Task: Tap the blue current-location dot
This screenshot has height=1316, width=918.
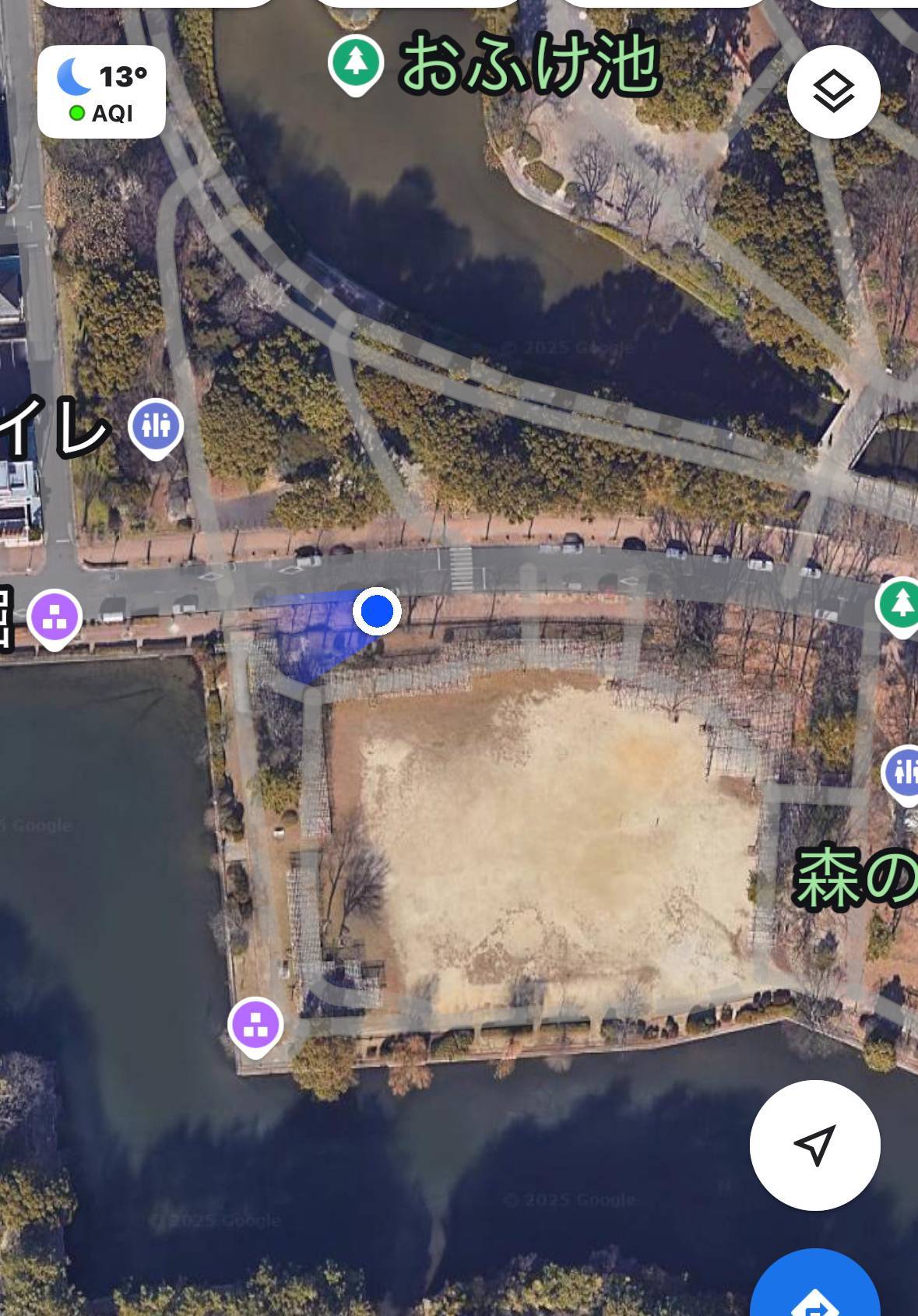Action: 378,611
